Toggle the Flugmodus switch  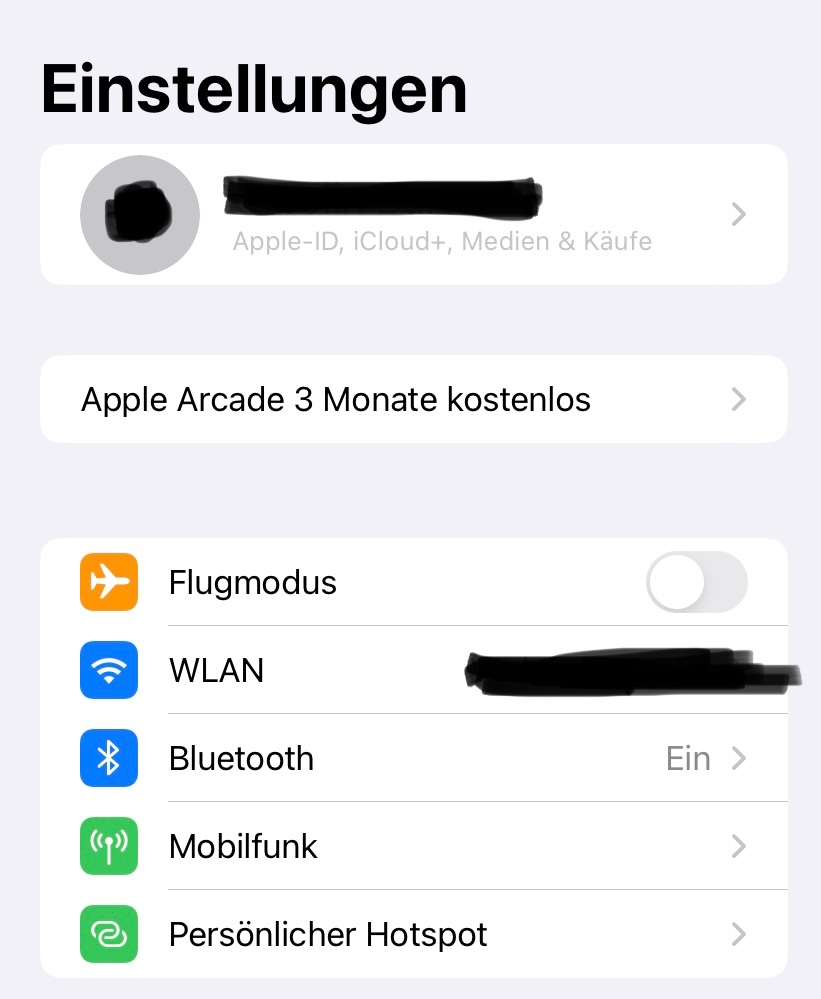(x=696, y=582)
